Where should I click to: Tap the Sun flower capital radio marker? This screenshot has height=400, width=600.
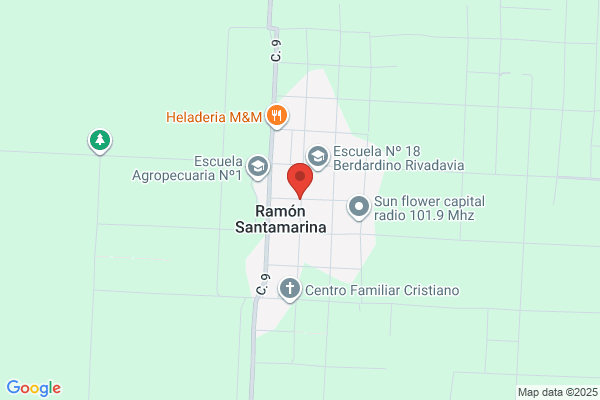[359, 207]
